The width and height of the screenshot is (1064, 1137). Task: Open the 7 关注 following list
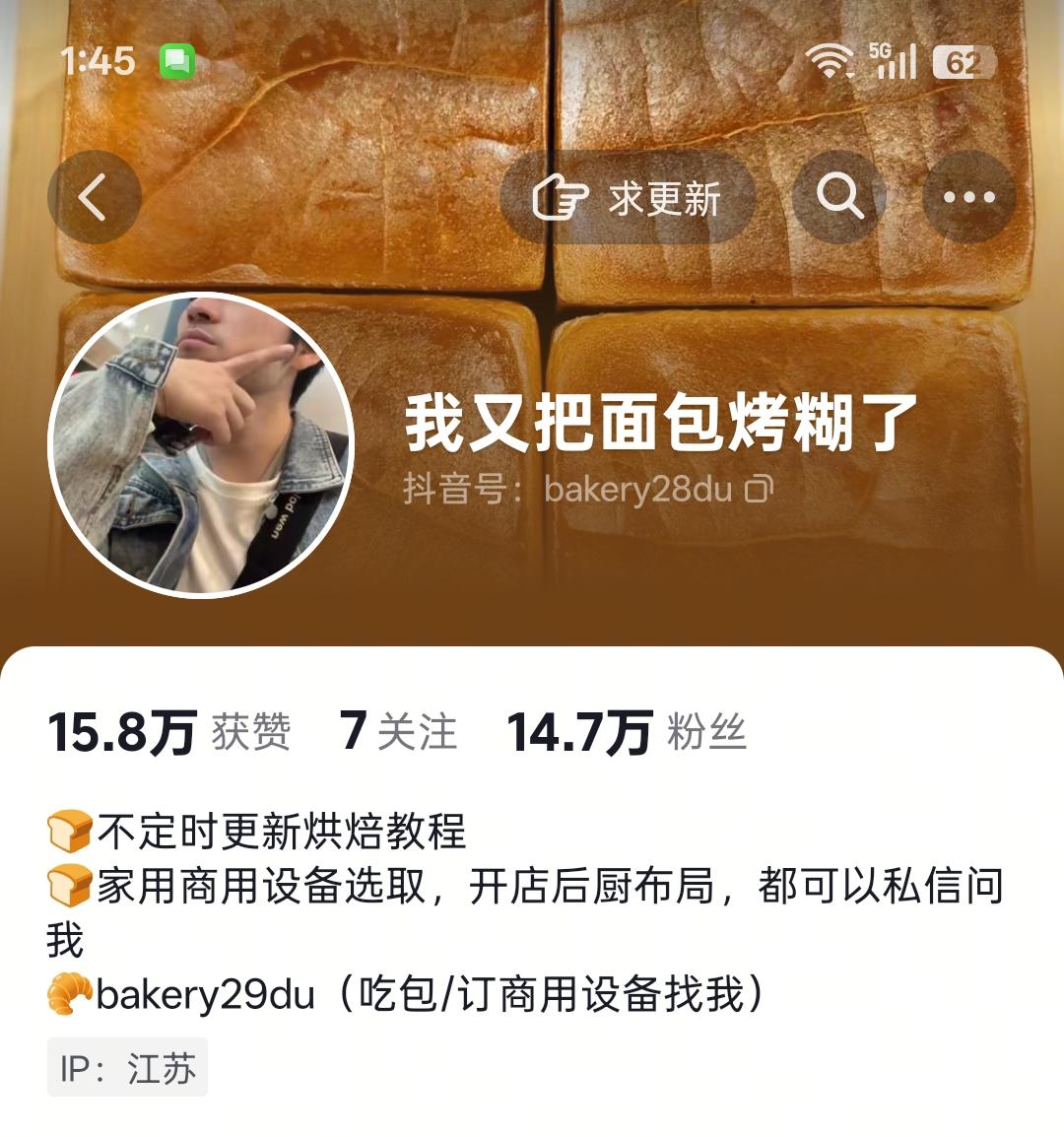[x=397, y=737]
